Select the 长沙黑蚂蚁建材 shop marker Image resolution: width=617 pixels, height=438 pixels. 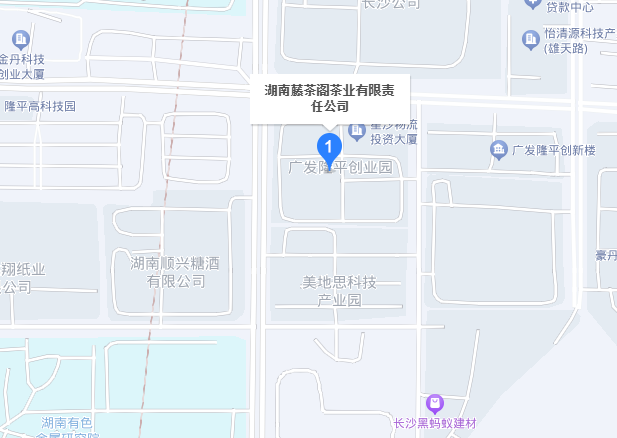[434, 404]
